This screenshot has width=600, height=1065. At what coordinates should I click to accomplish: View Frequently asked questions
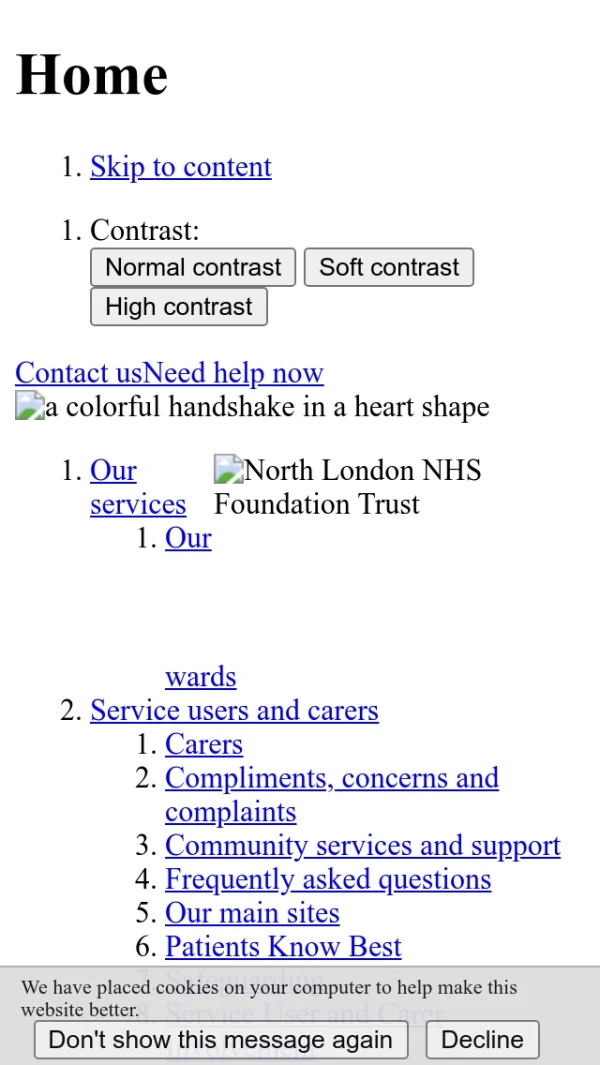[328, 880]
